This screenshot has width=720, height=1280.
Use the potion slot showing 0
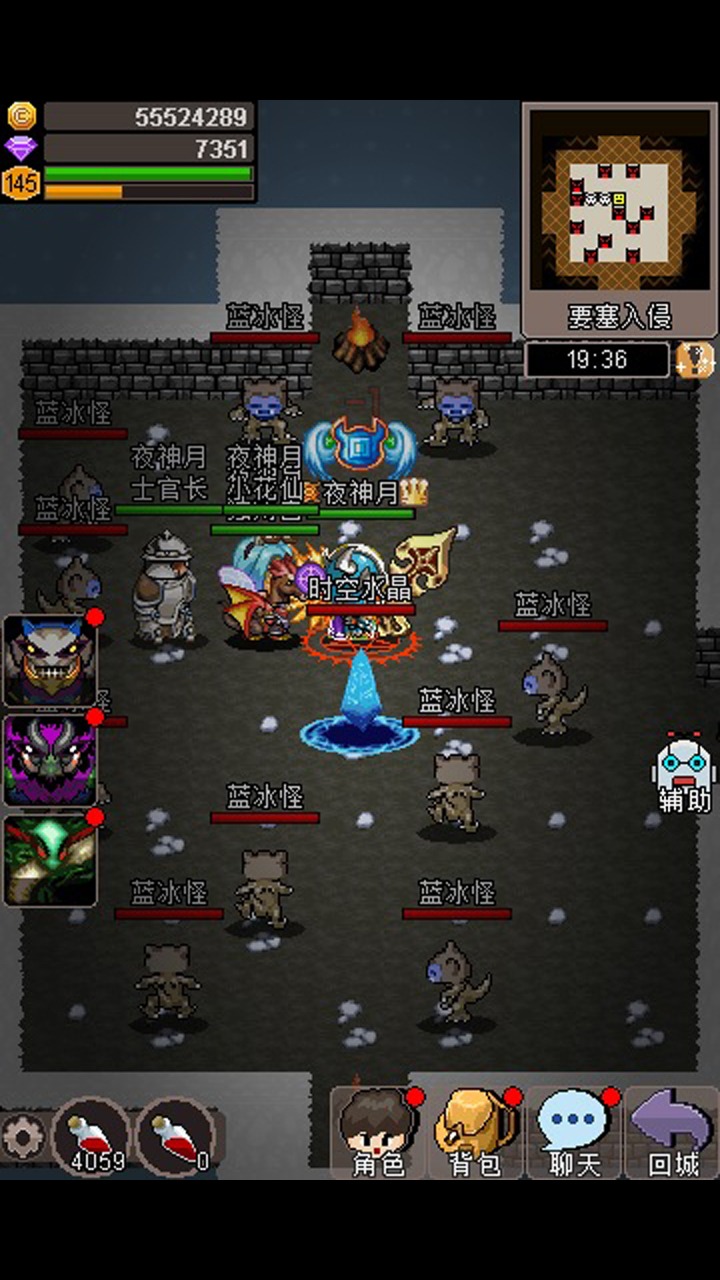pyautogui.click(x=176, y=1137)
